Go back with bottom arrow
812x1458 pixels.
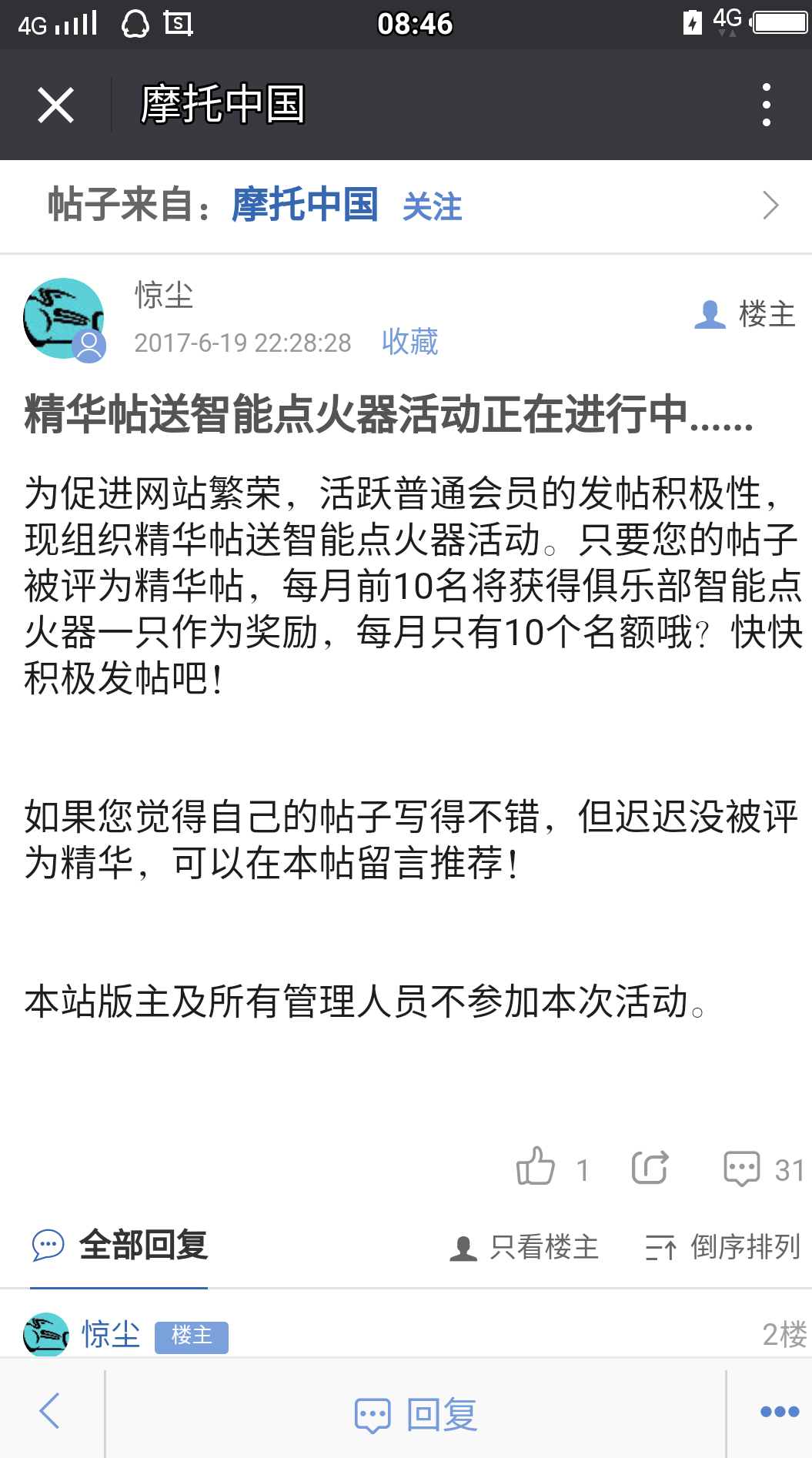[x=49, y=1410]
